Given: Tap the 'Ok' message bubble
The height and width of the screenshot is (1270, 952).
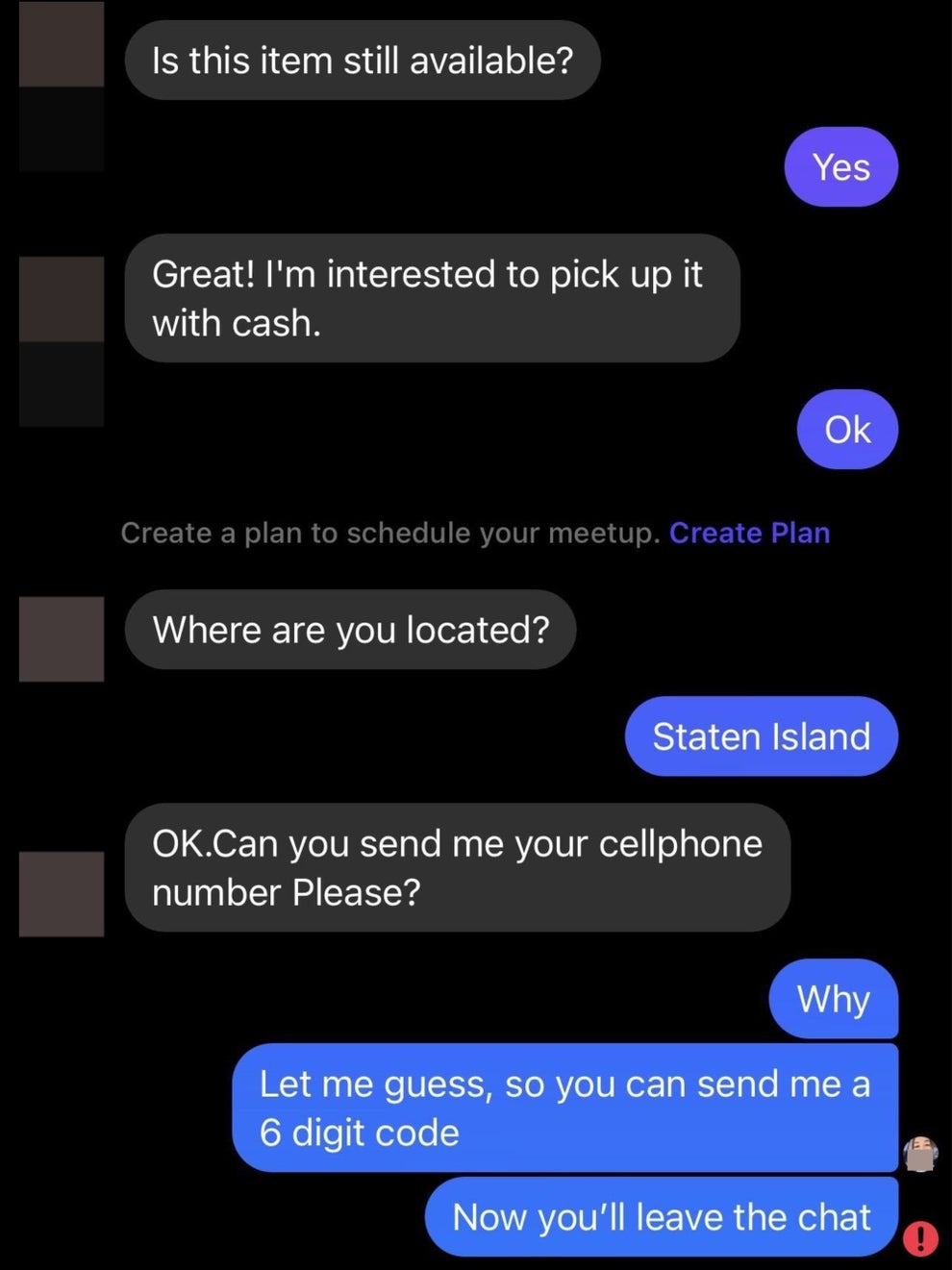Looking at the screenshot, I should point(846,430).
